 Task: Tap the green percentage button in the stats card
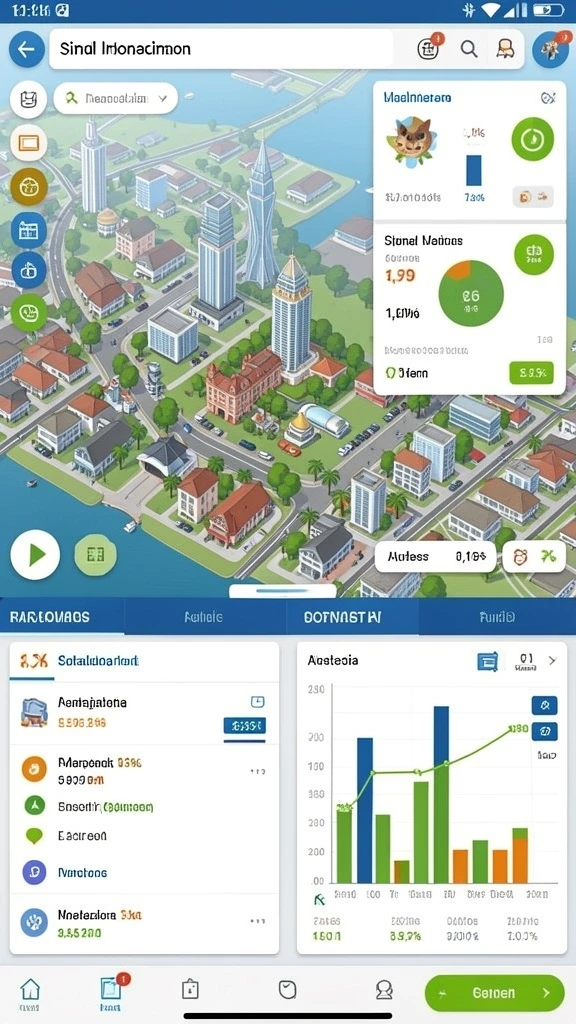click(x=531, y=374)
